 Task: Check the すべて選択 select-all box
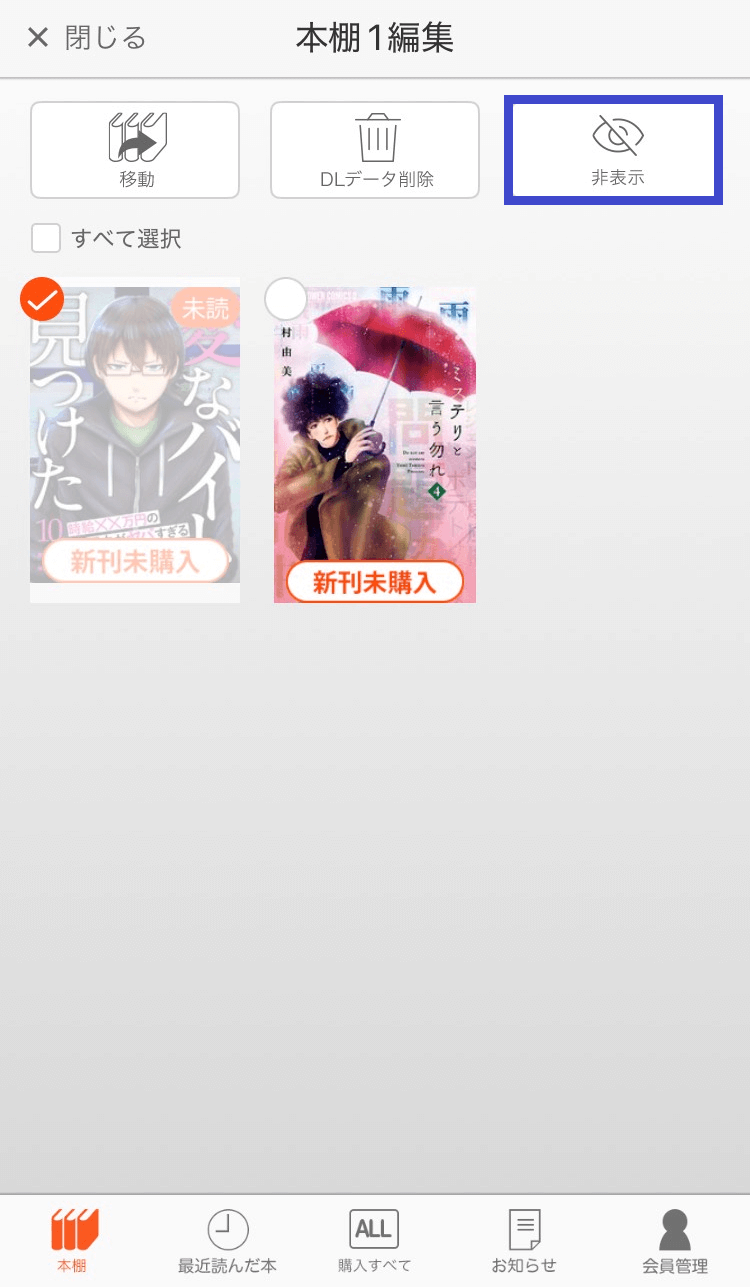(47, 239)
